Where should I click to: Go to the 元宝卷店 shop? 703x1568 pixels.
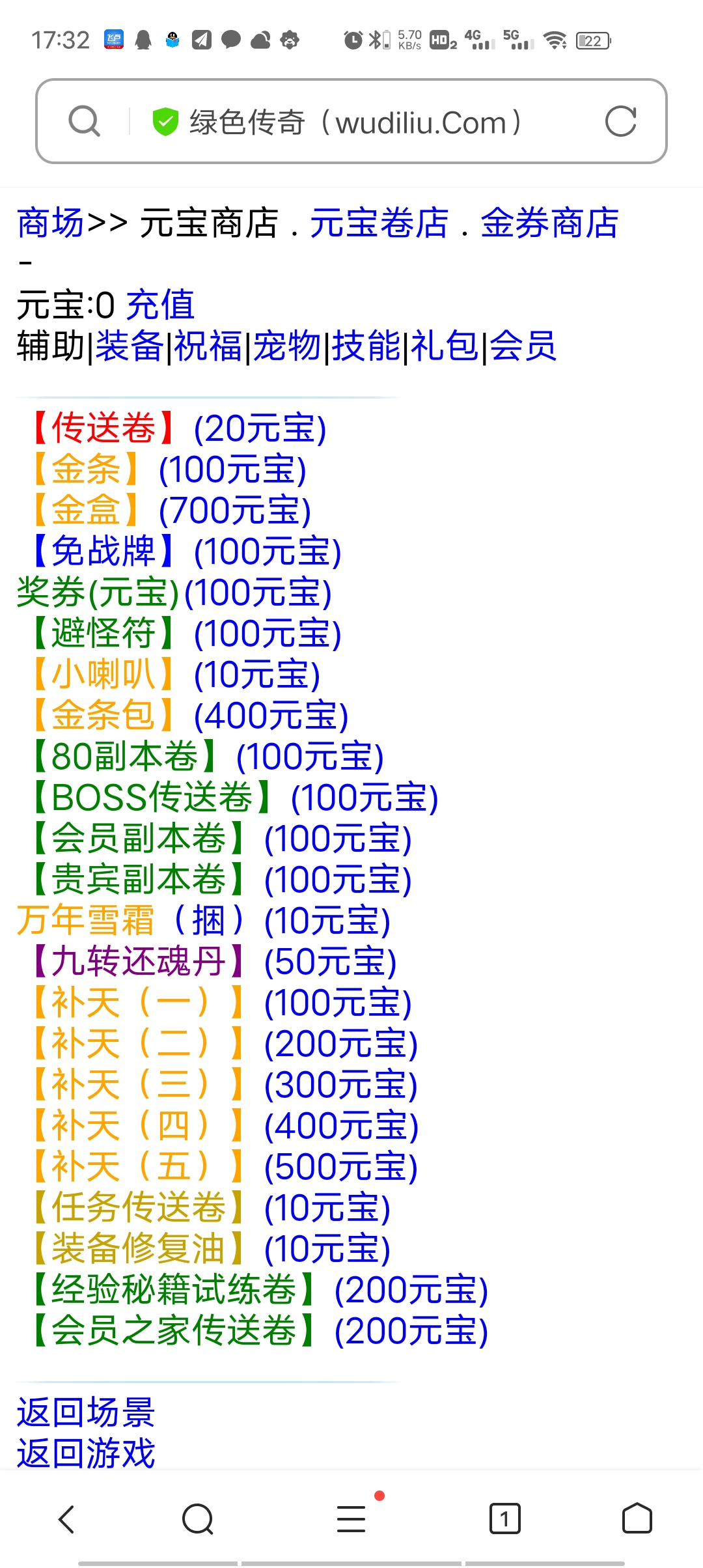click(x=379, y=223)
